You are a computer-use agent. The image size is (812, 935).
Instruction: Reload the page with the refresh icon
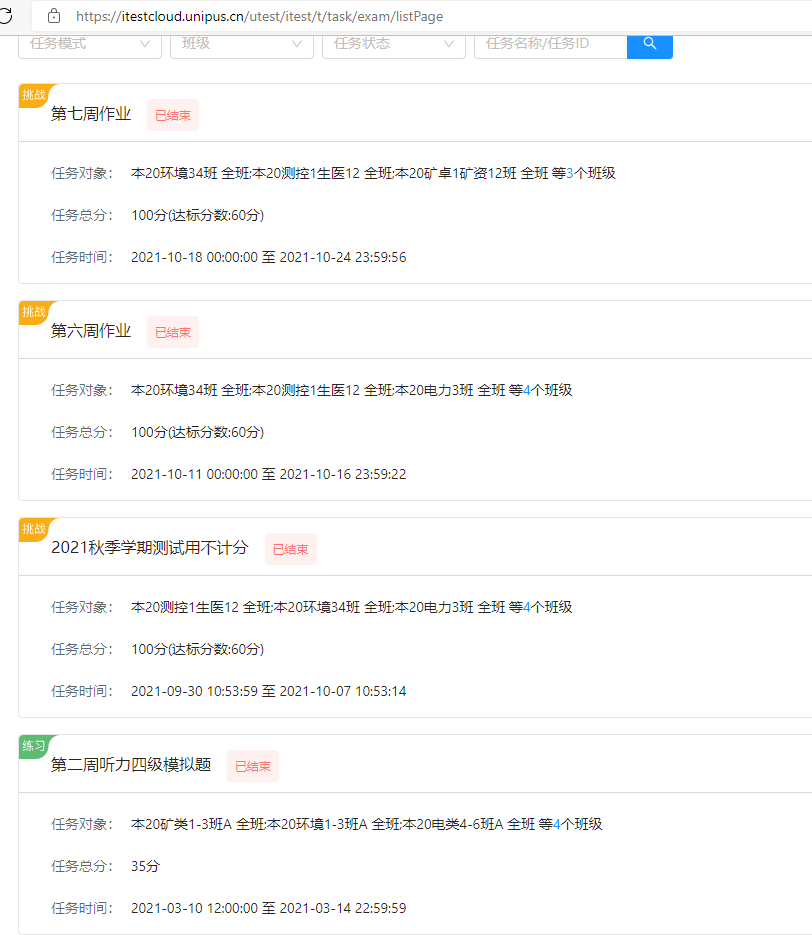point(6,16)
